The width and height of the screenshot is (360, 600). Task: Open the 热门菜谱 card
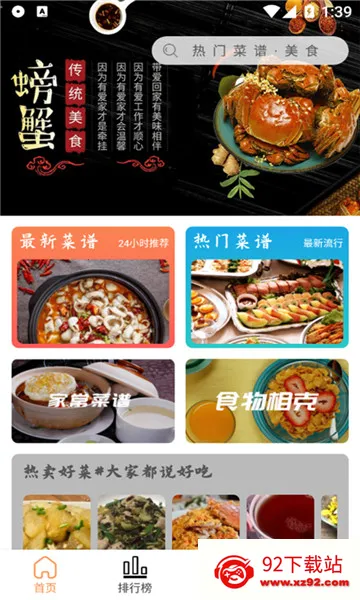[267, 287]
